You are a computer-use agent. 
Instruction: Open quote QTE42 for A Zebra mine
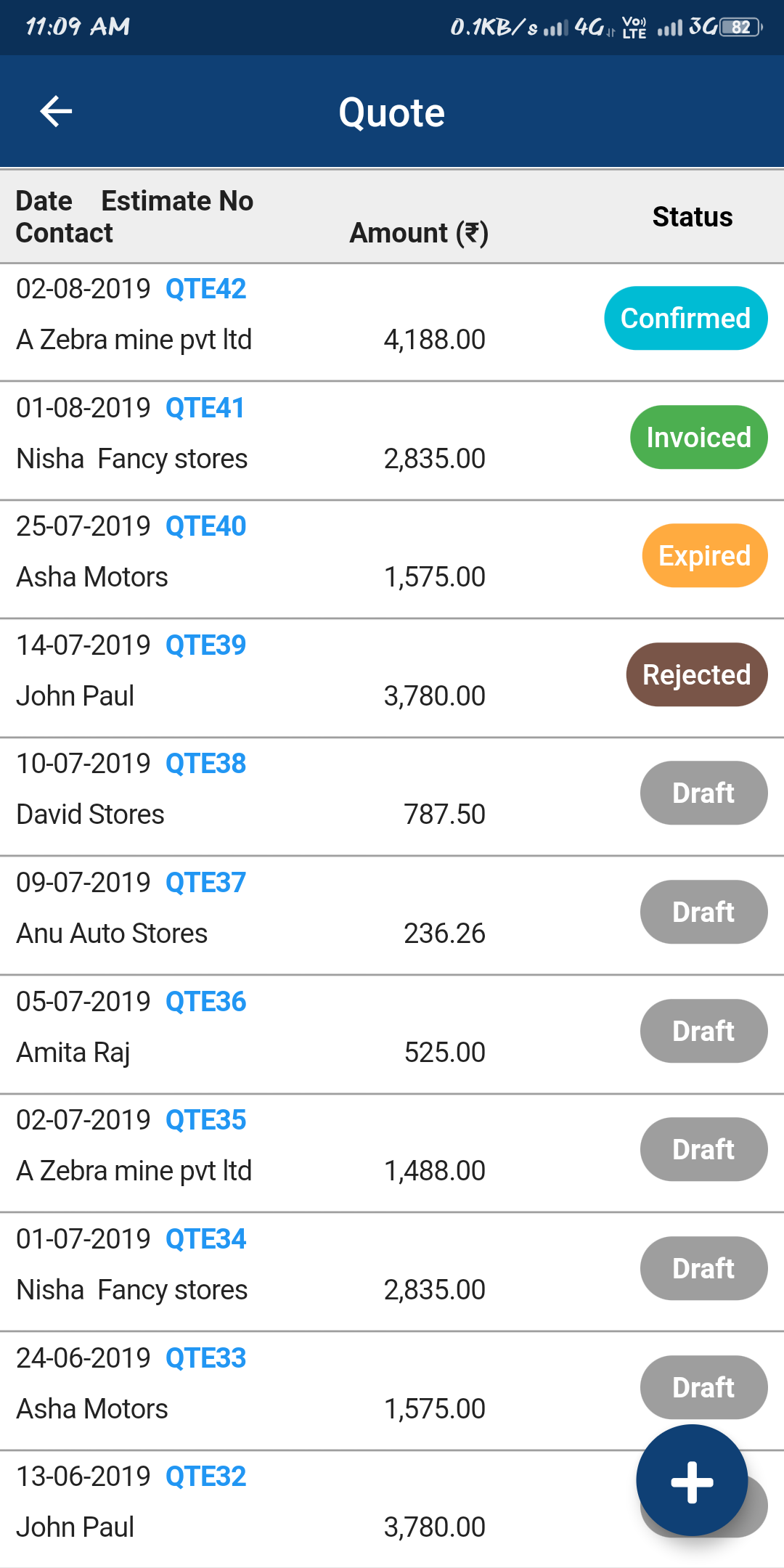point(205,289)
